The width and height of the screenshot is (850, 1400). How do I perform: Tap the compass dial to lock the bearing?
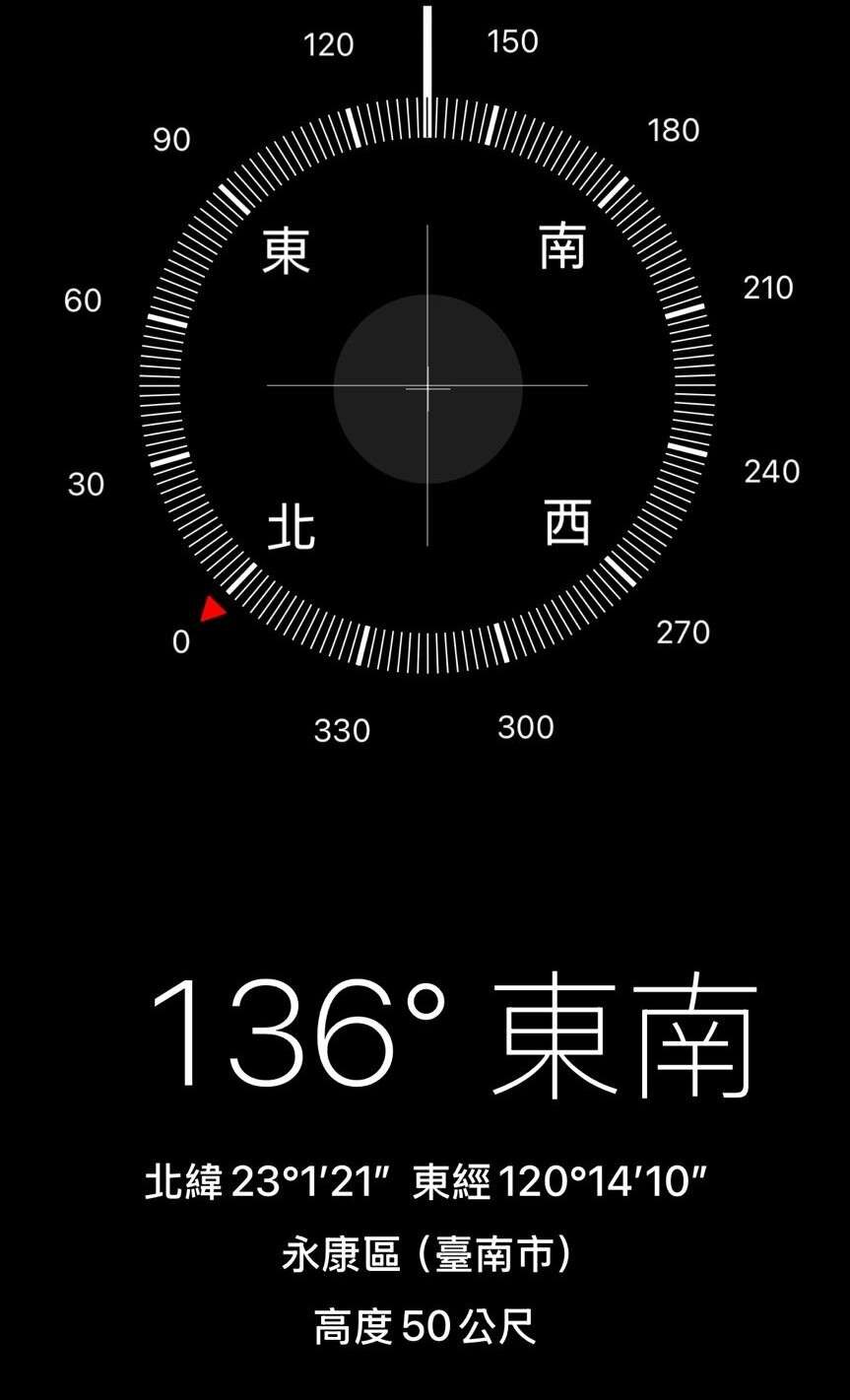pos(426,387)
